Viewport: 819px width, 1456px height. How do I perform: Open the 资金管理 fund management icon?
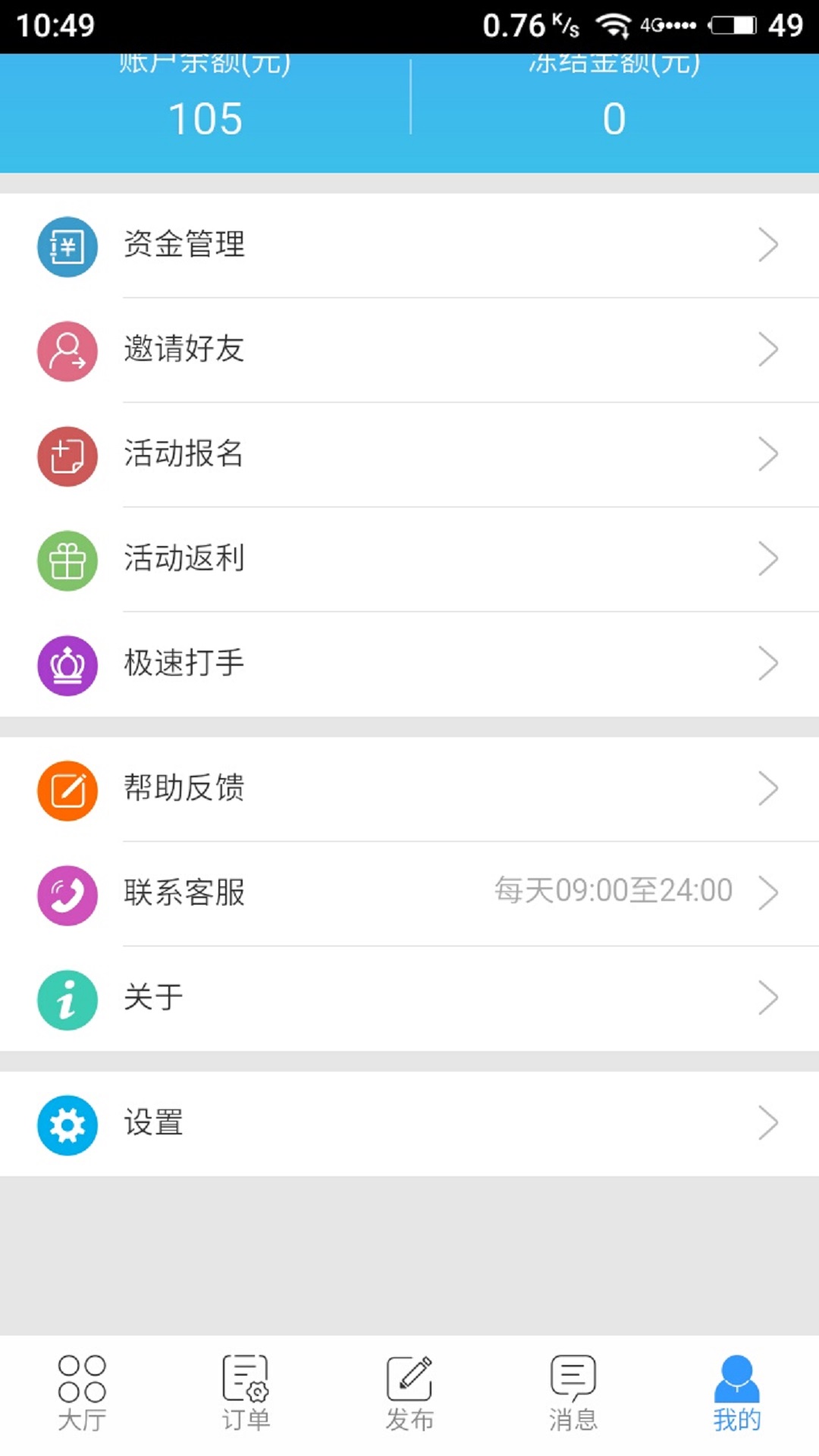67,247
